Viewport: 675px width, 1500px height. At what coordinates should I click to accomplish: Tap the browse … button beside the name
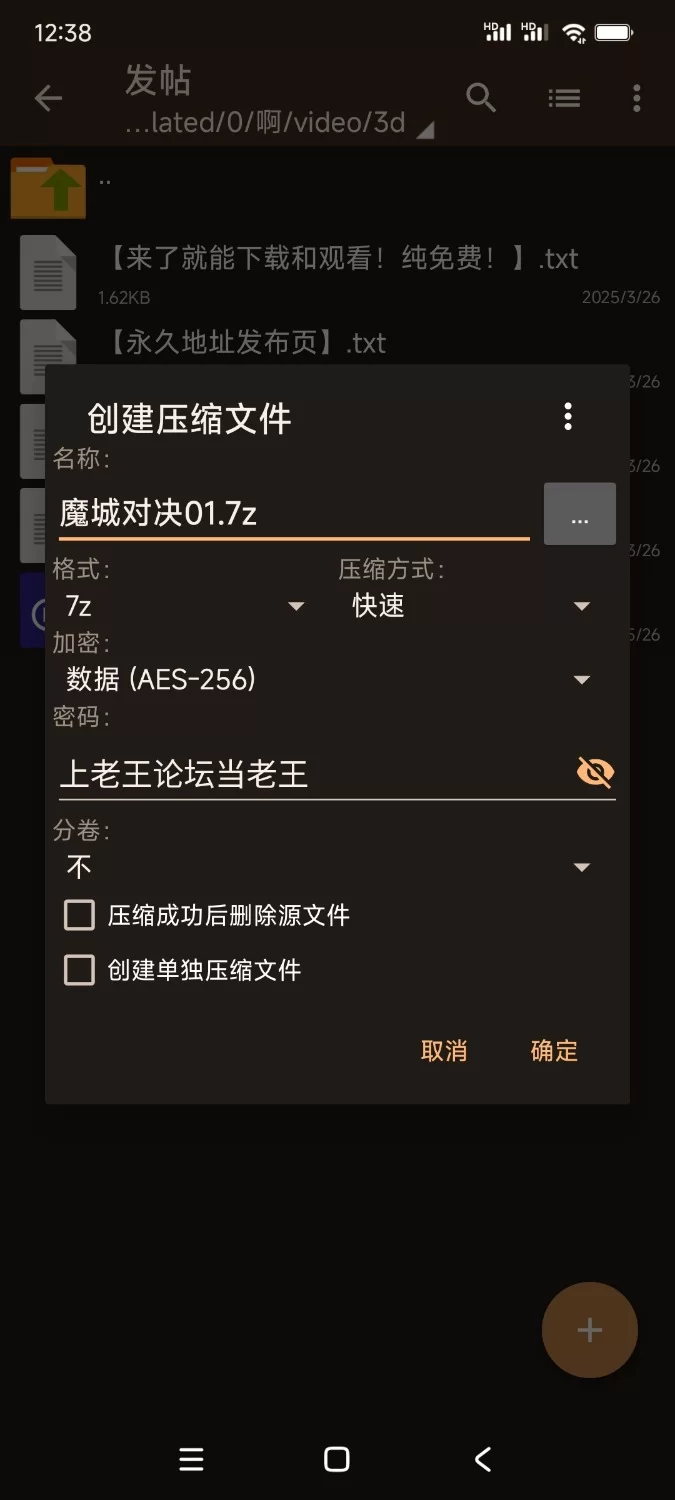580,514
